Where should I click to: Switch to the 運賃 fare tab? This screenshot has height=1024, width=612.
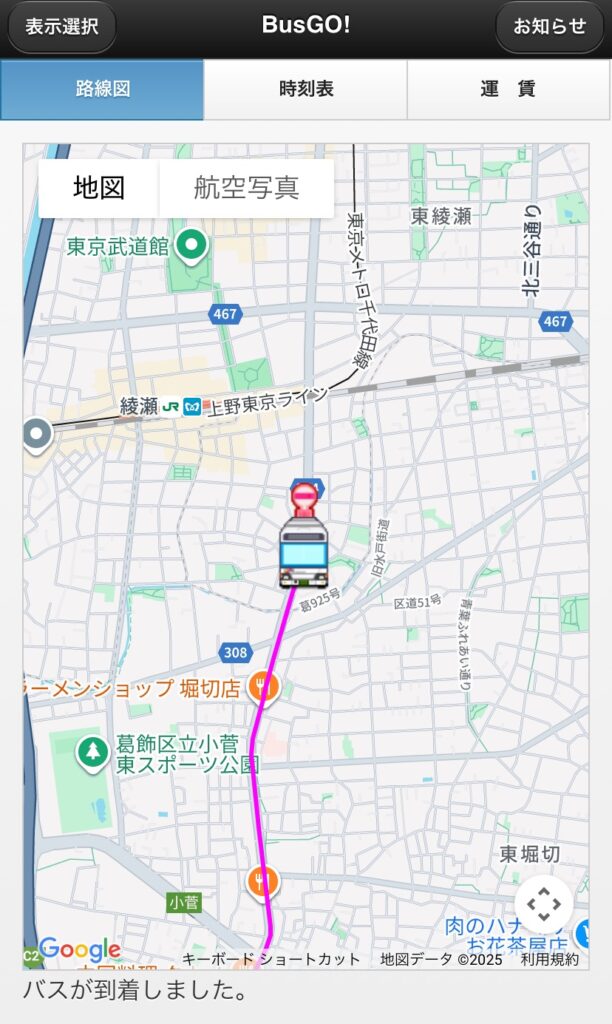[508, 89]
